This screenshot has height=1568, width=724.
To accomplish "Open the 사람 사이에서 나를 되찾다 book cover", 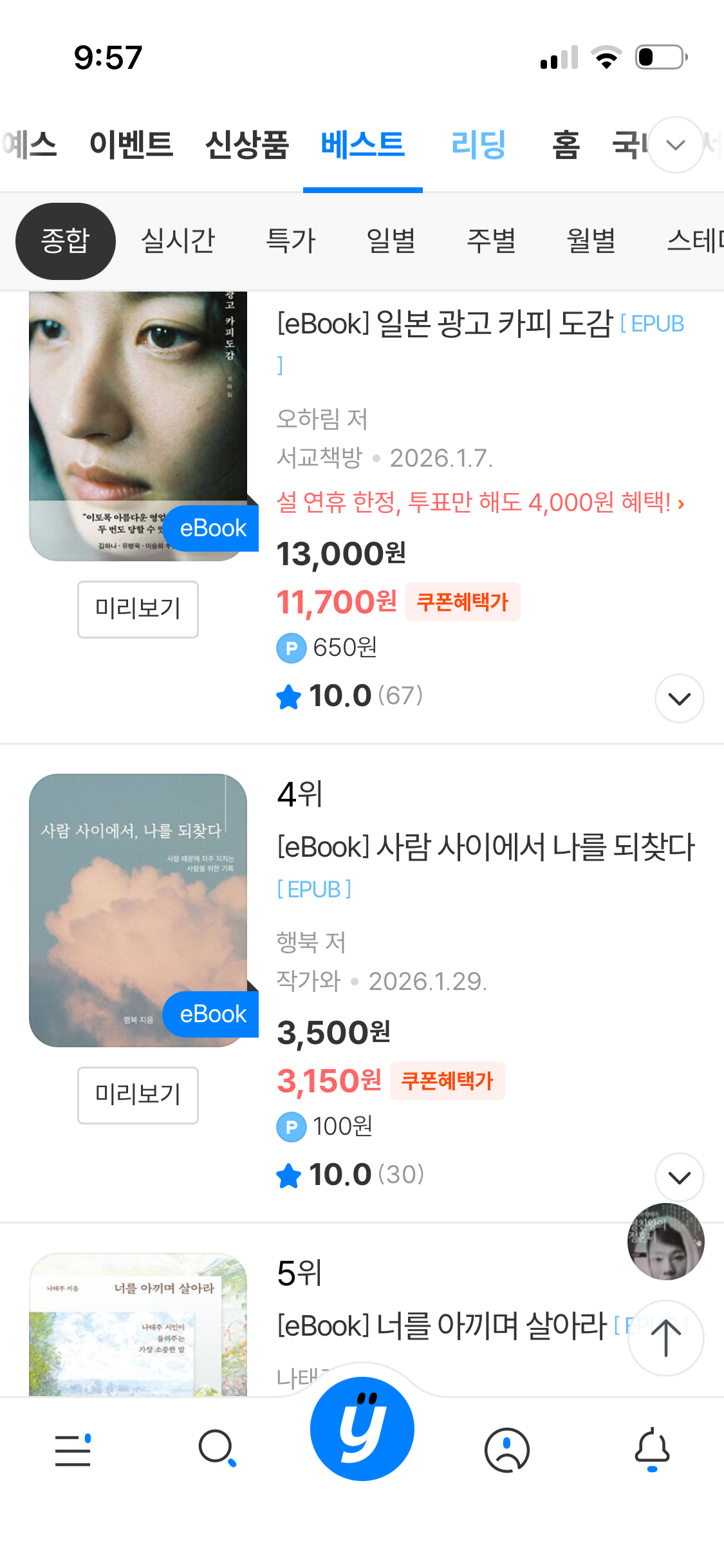I will [x=138, y=910].
